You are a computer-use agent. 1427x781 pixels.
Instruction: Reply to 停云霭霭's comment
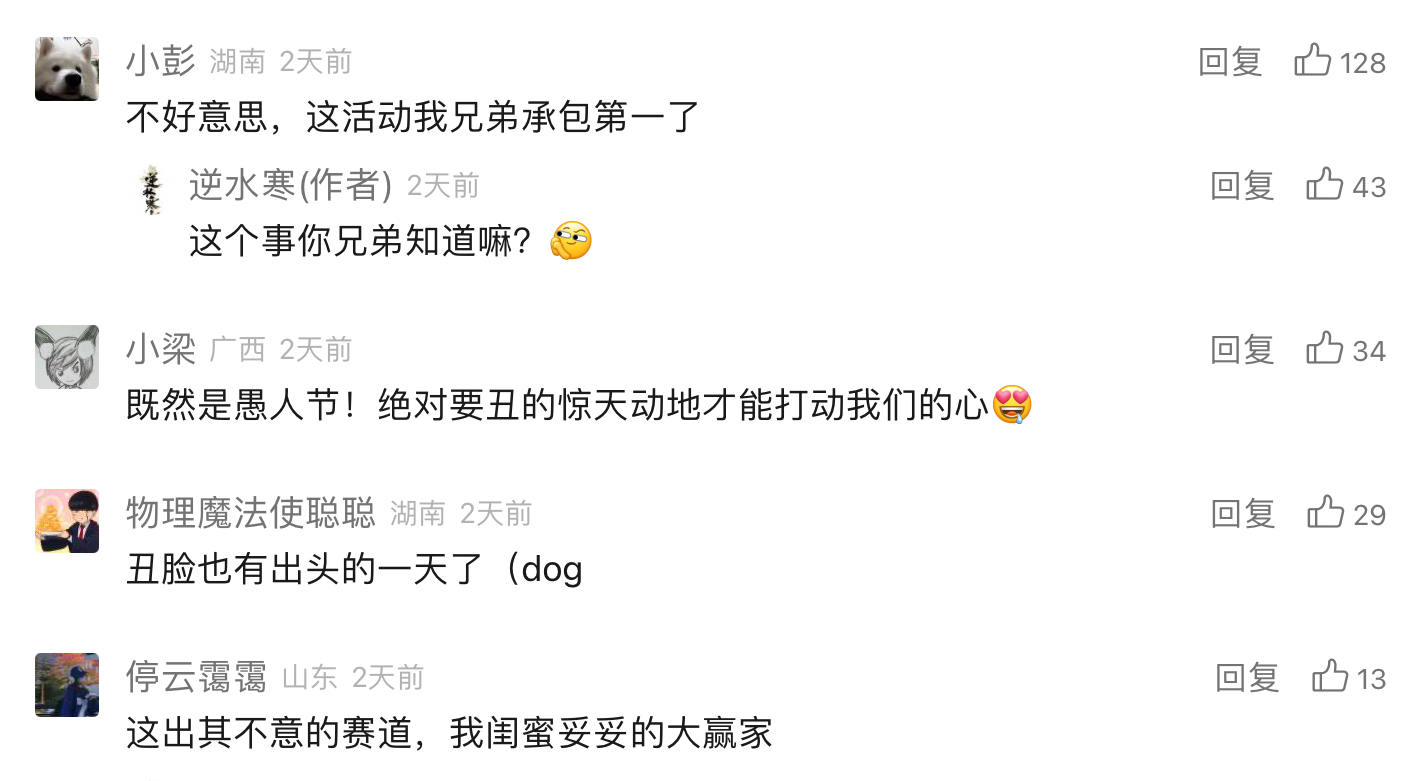[1247, 679]
